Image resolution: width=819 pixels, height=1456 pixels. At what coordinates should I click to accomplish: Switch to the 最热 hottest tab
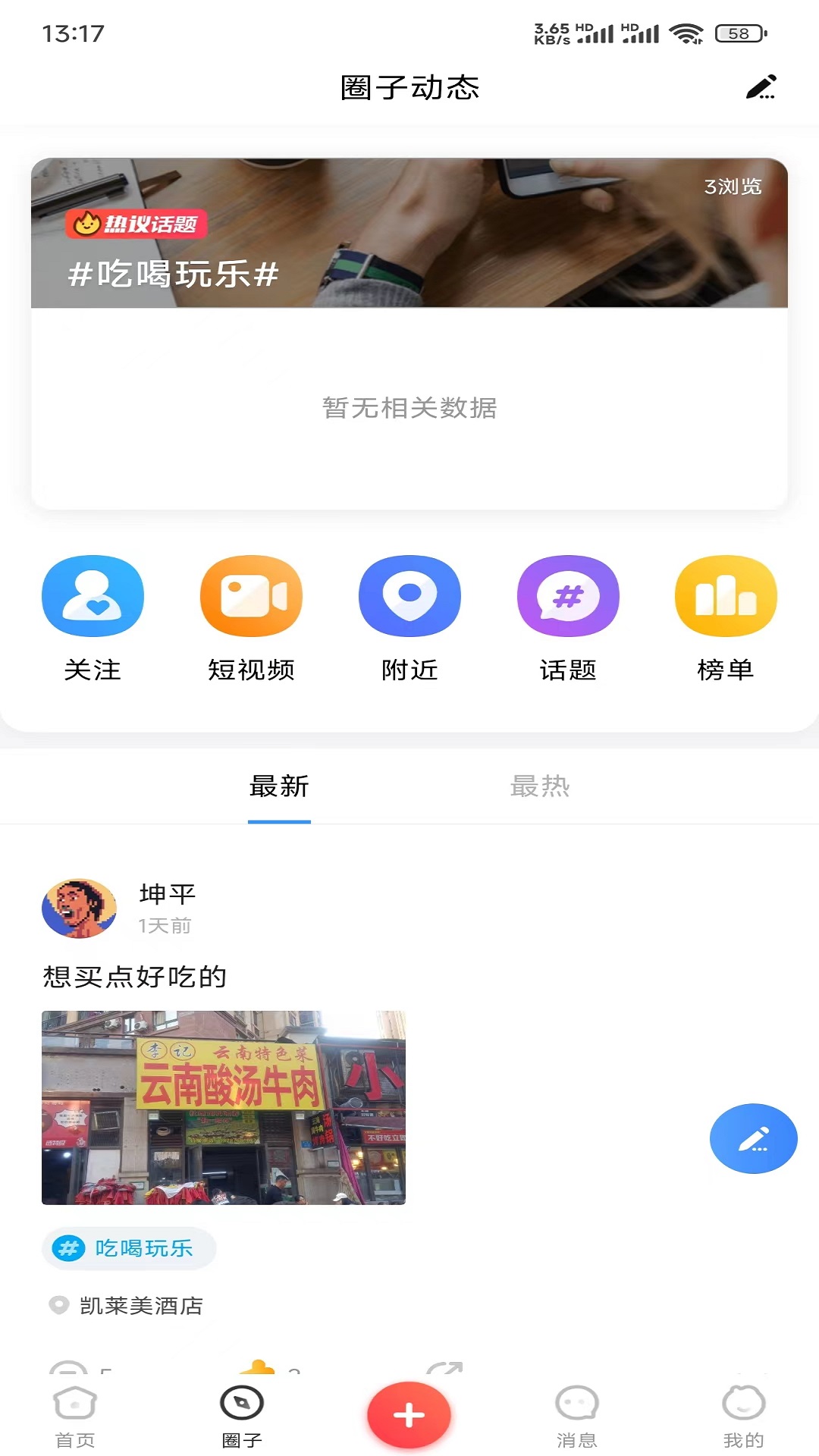coord(540,787)
